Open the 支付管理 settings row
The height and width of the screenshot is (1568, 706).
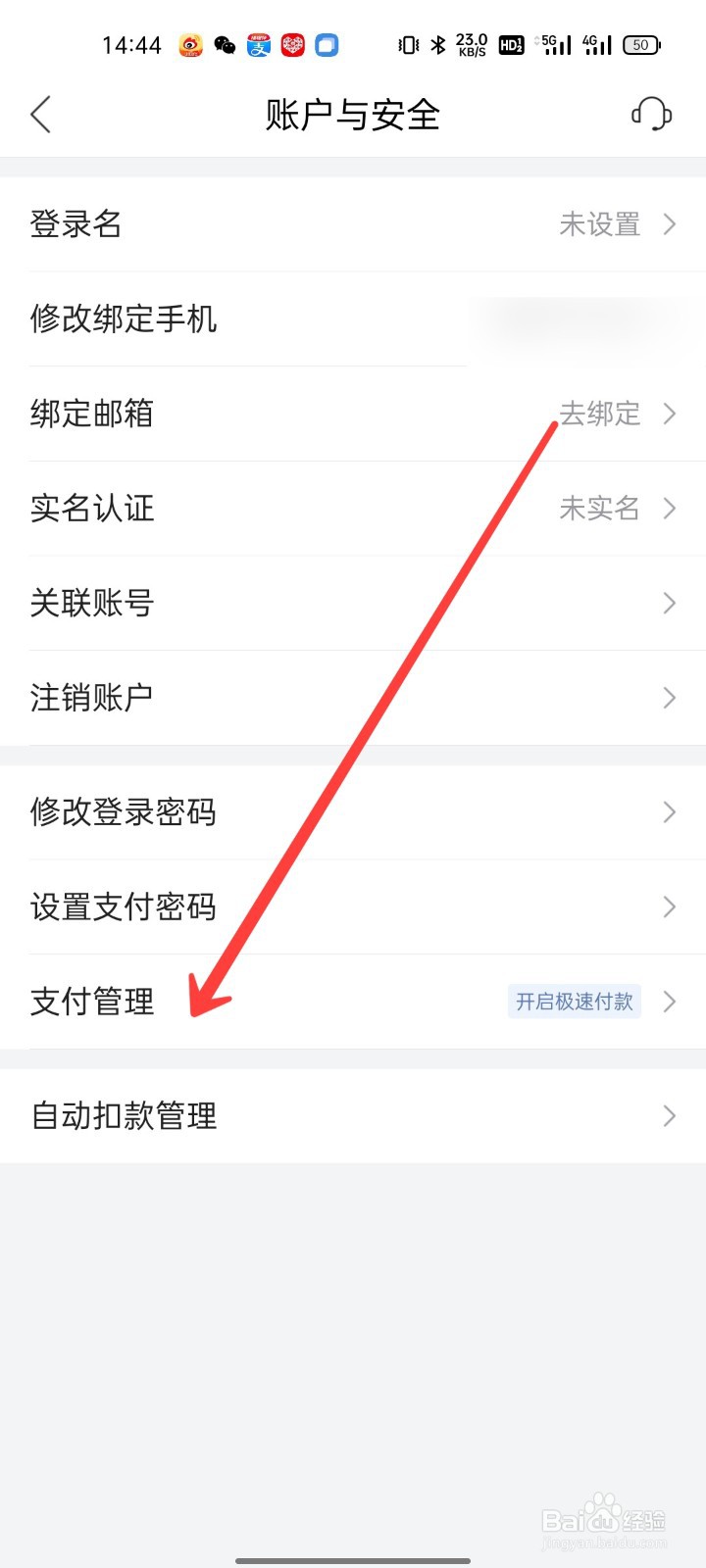(91, 1002)
